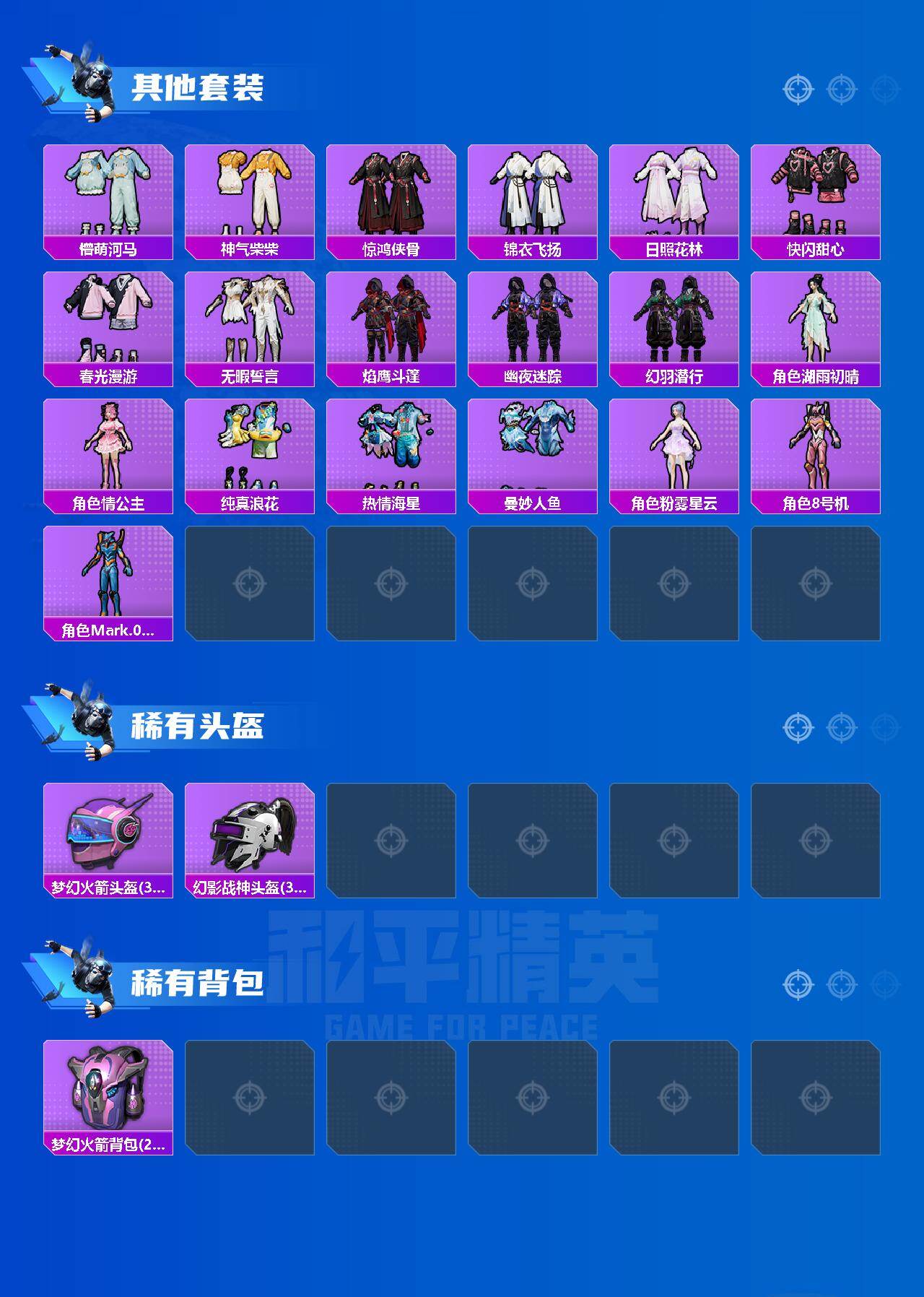Click the 稀有背包 section header
Screen dimensions: 924x1297
[x=197, y=979]
